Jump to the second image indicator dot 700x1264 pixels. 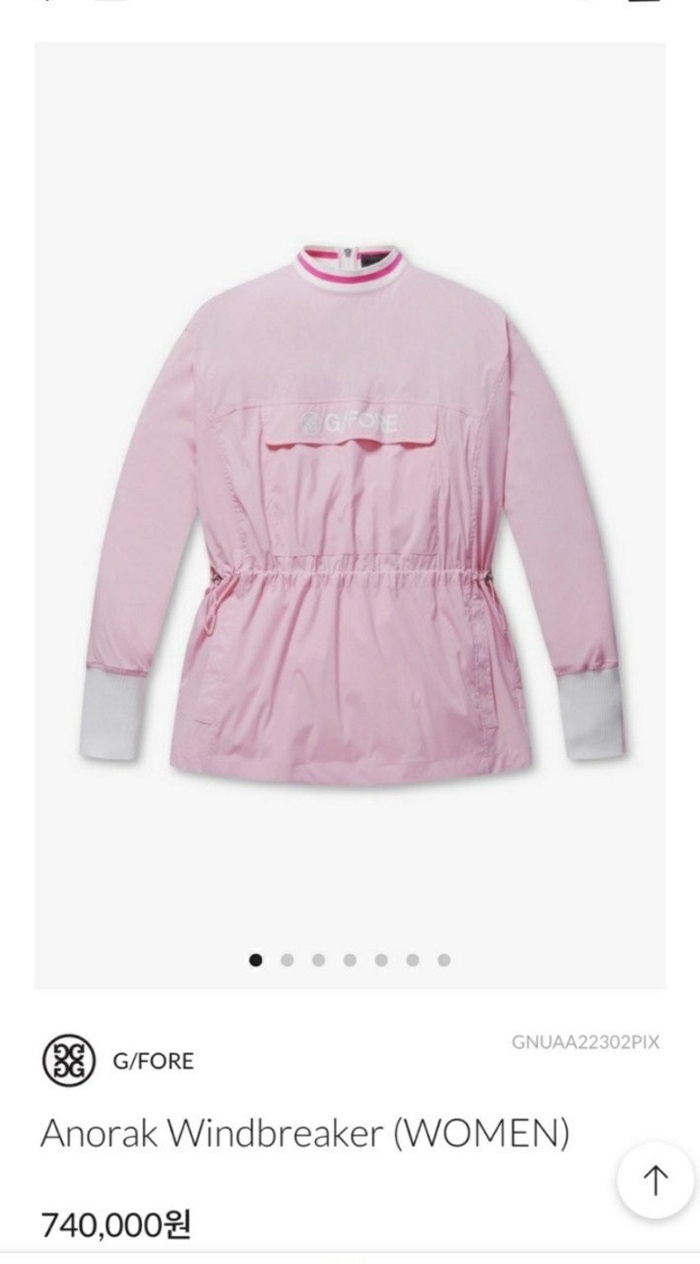[x=287, y=960]
